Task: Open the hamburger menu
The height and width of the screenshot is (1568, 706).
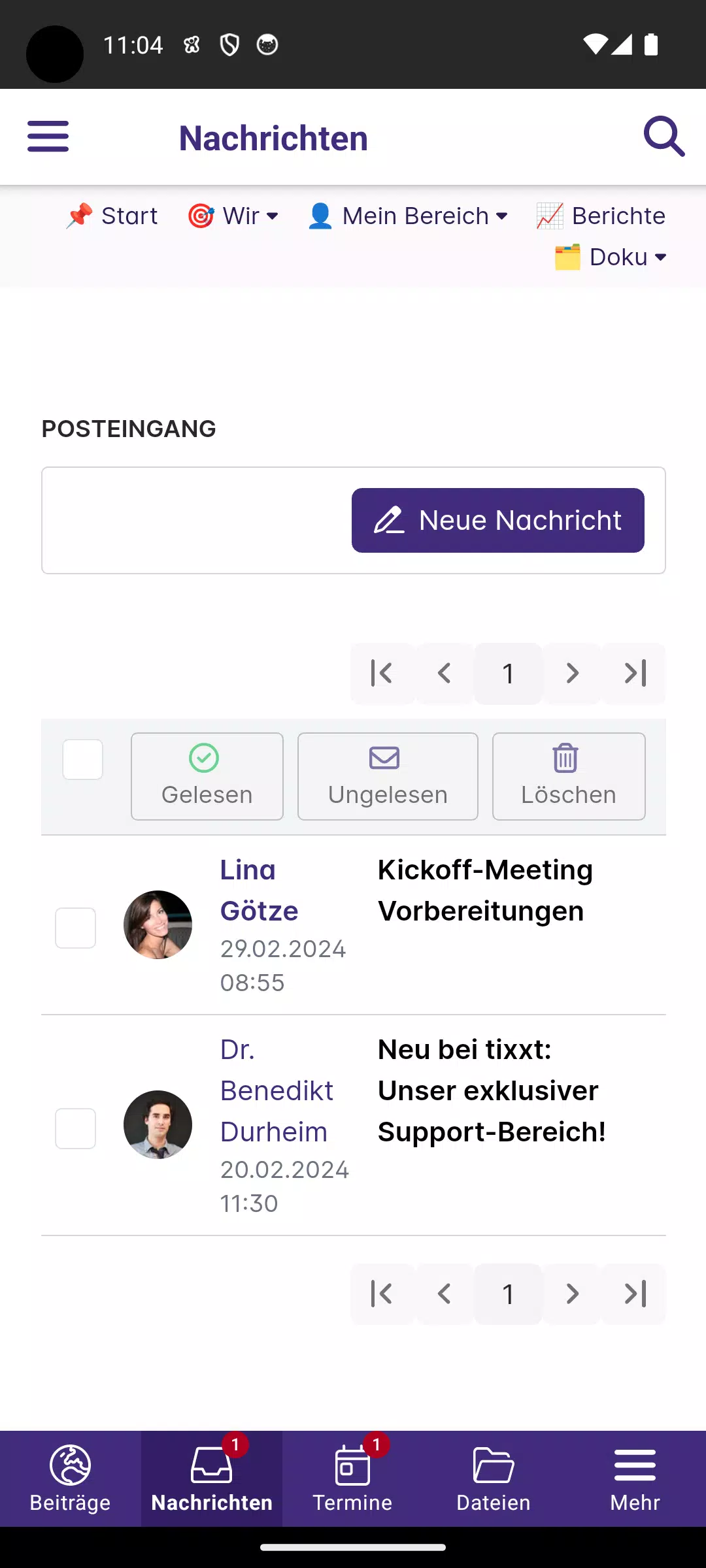Action: 48,137
